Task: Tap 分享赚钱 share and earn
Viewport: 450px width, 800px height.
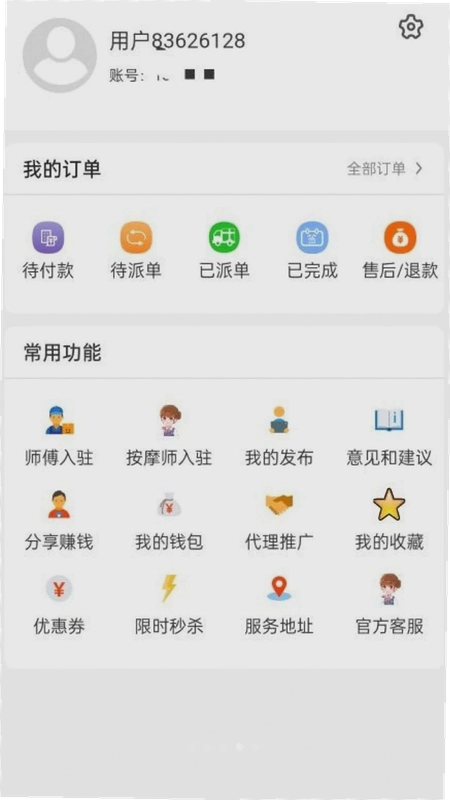Action: 59,520
